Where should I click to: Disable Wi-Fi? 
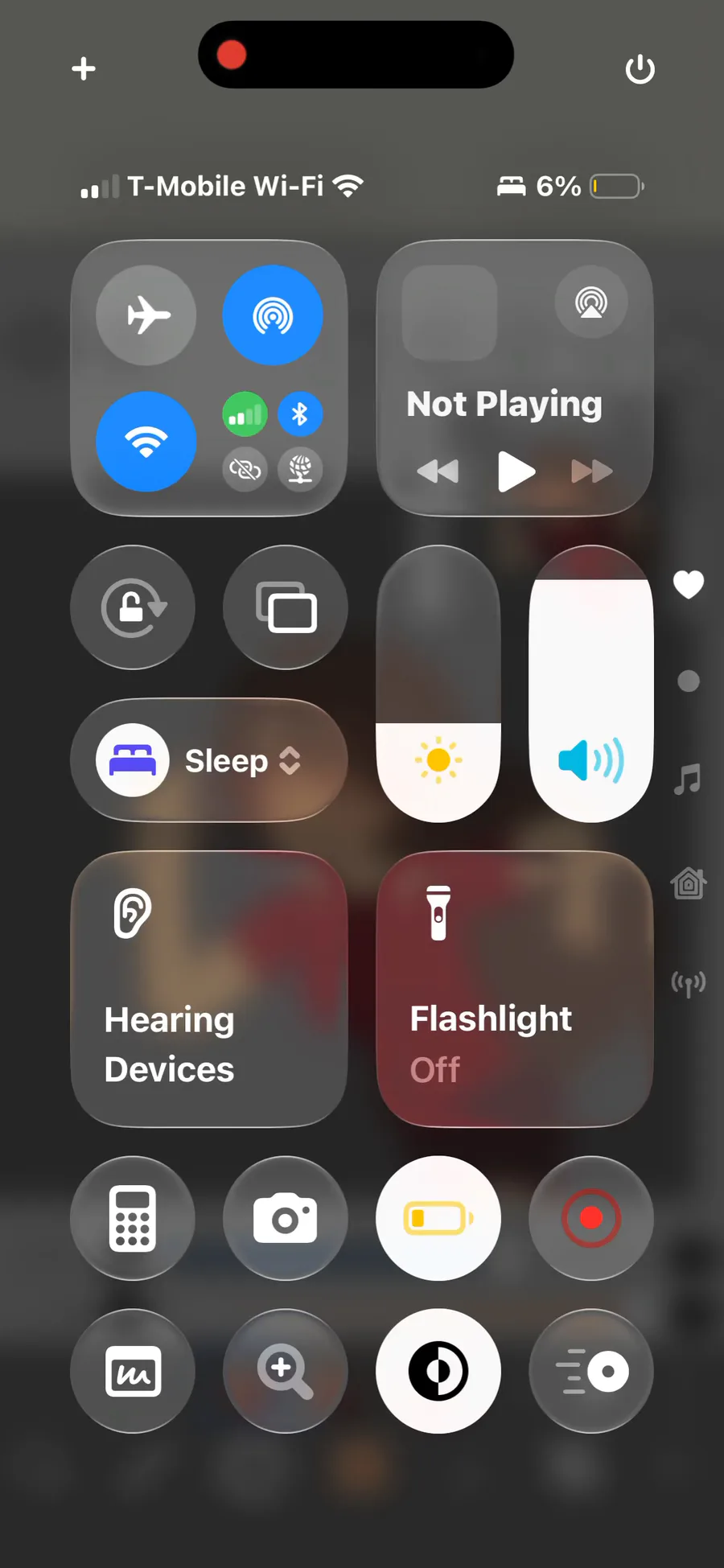(x=146, y=441)
